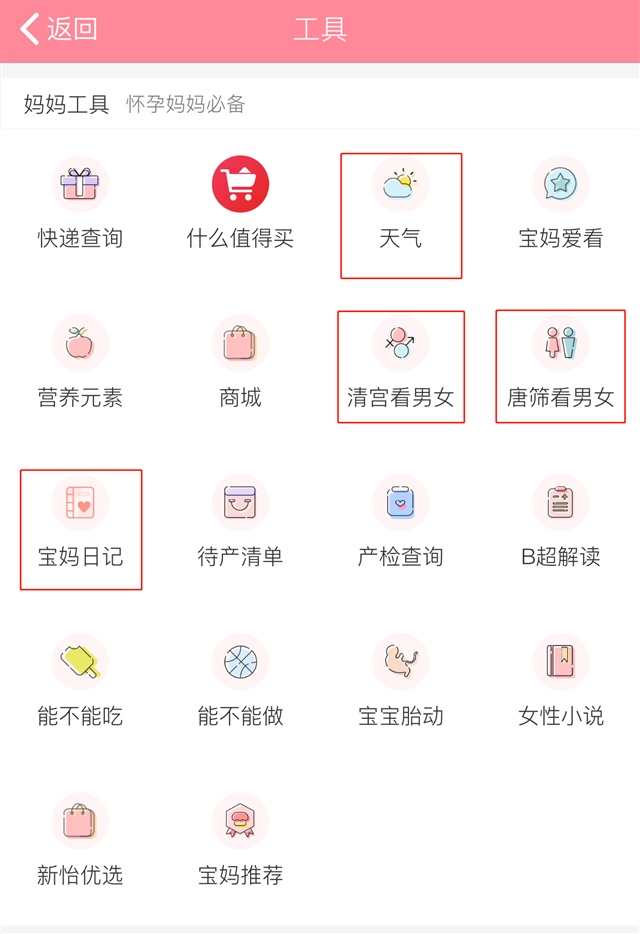Open 产检查询

point(400,526)
